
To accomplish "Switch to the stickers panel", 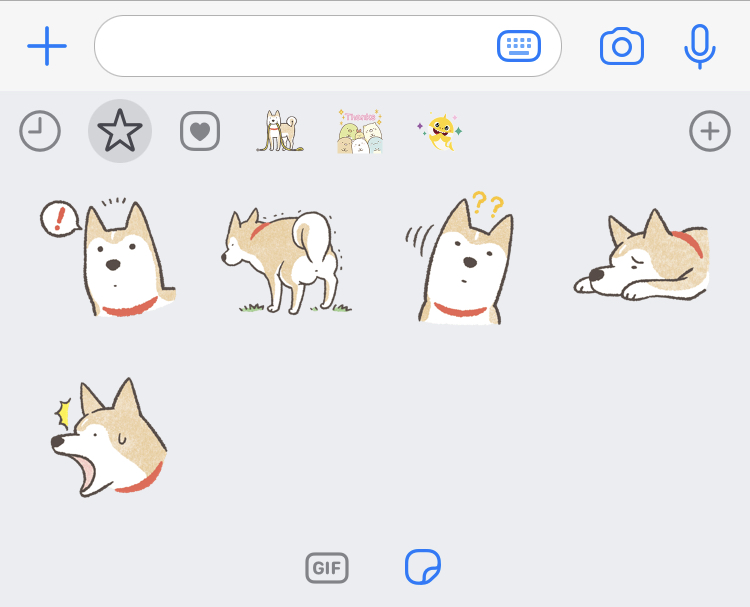I will pos(423,567).
